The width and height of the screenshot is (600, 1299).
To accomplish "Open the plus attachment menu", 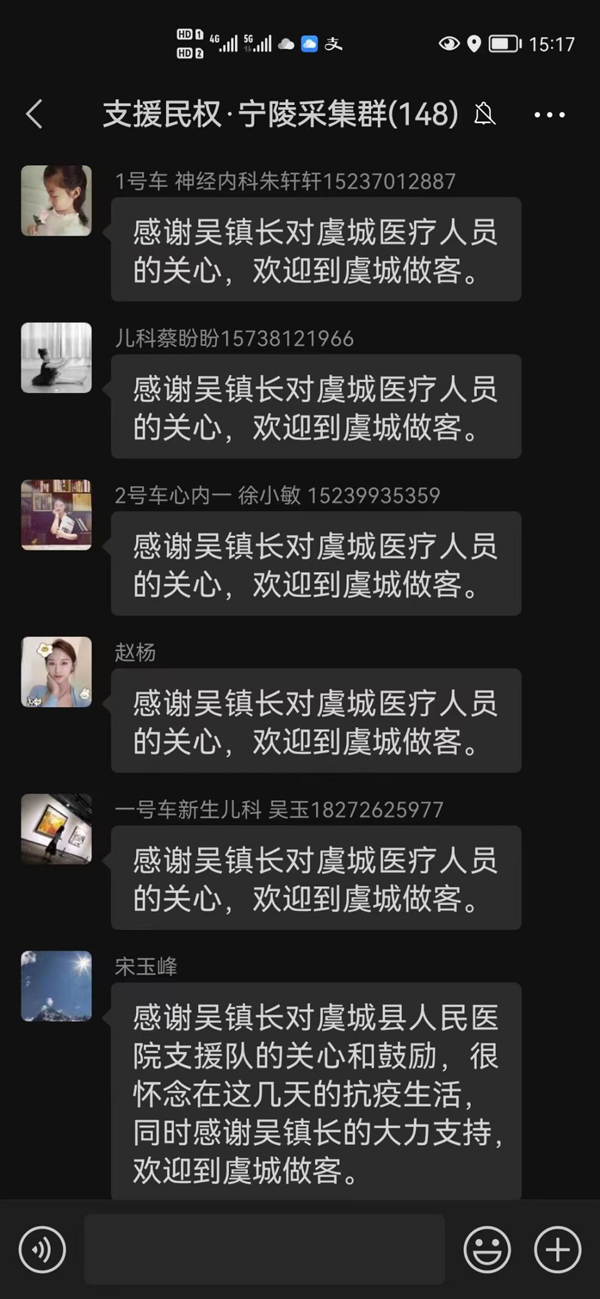I will [557, 1249].
